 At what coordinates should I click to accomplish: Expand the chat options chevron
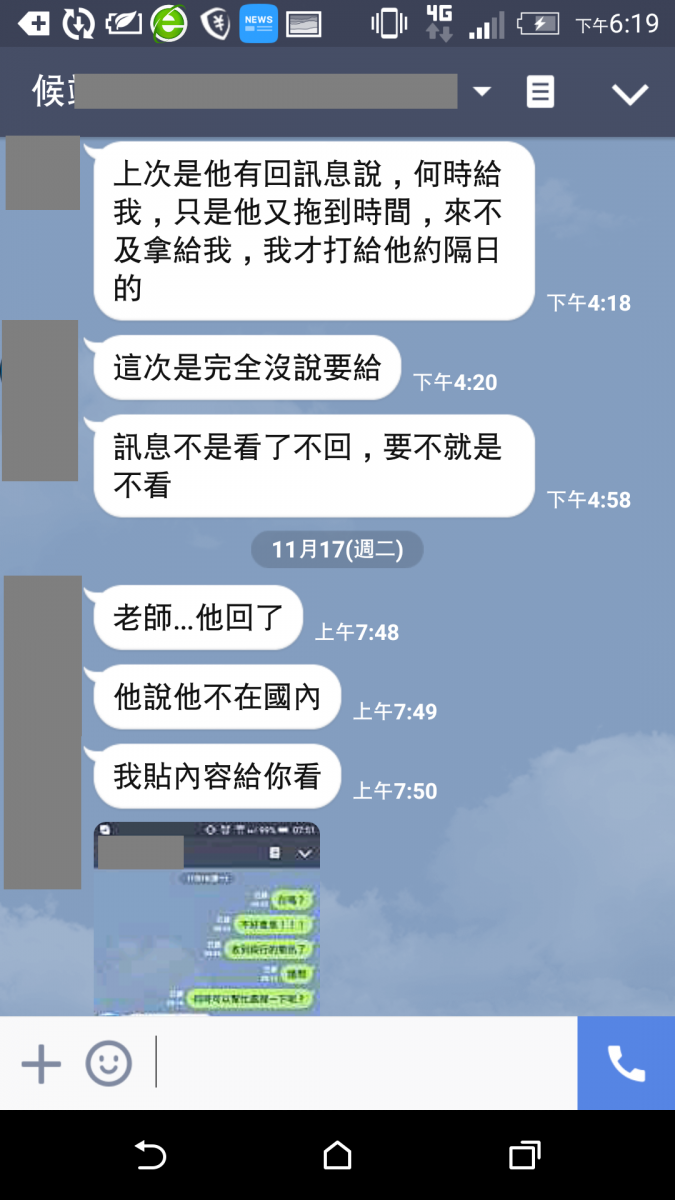pos(630,94)
